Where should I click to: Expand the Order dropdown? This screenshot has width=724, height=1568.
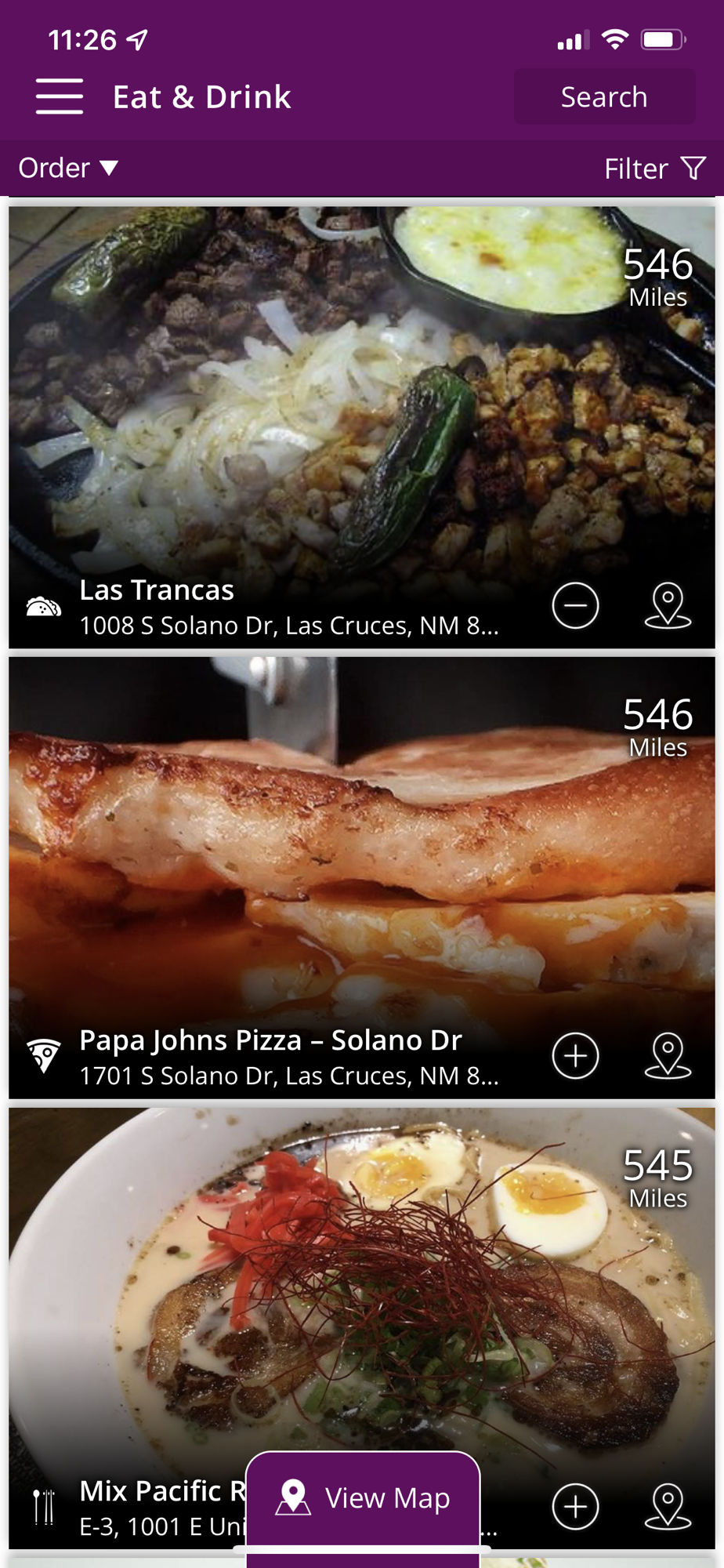pyautogui.click(x=68, y=168)
